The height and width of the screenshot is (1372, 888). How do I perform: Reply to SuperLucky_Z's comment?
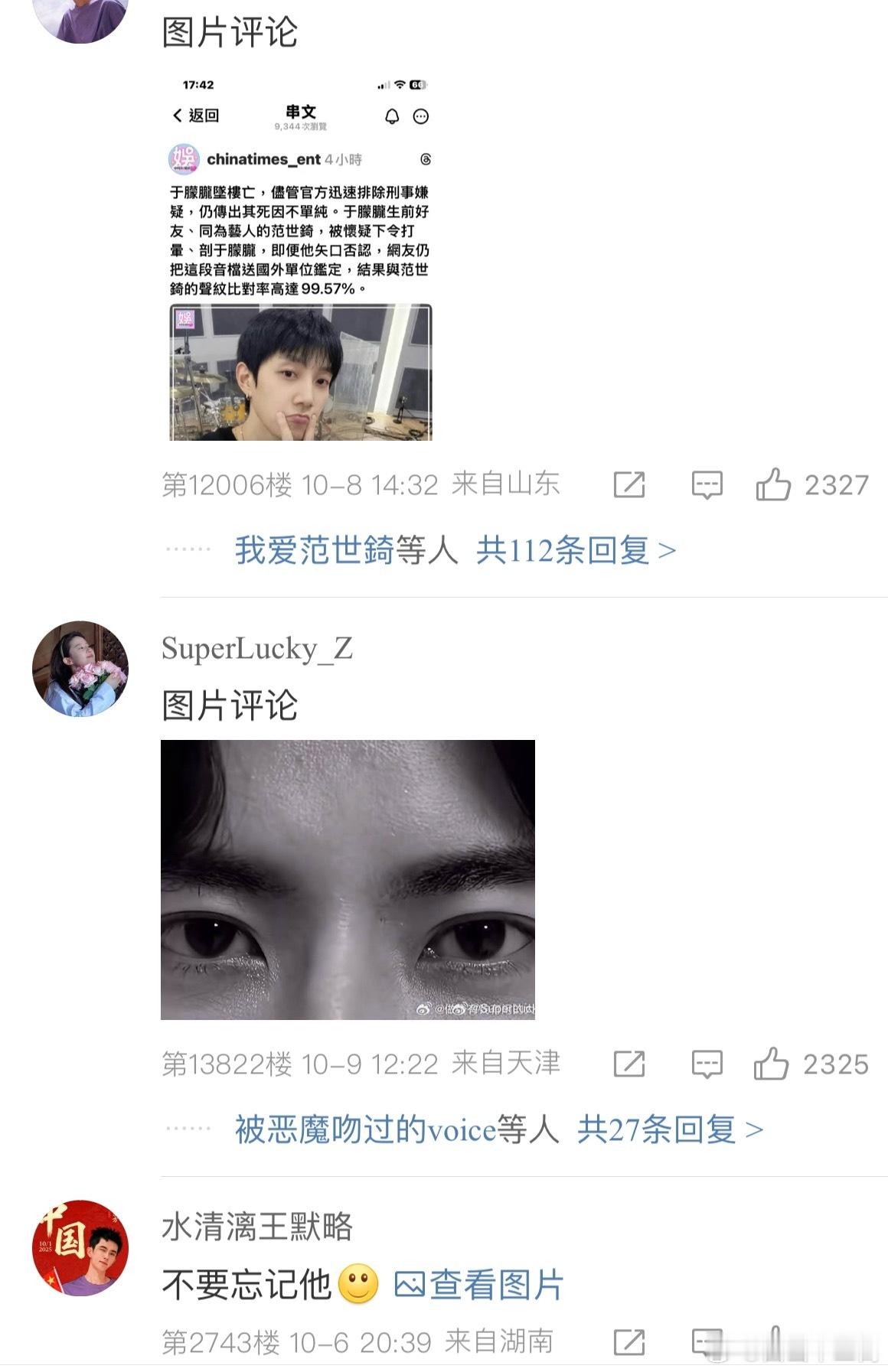[x=707, y=1064]
